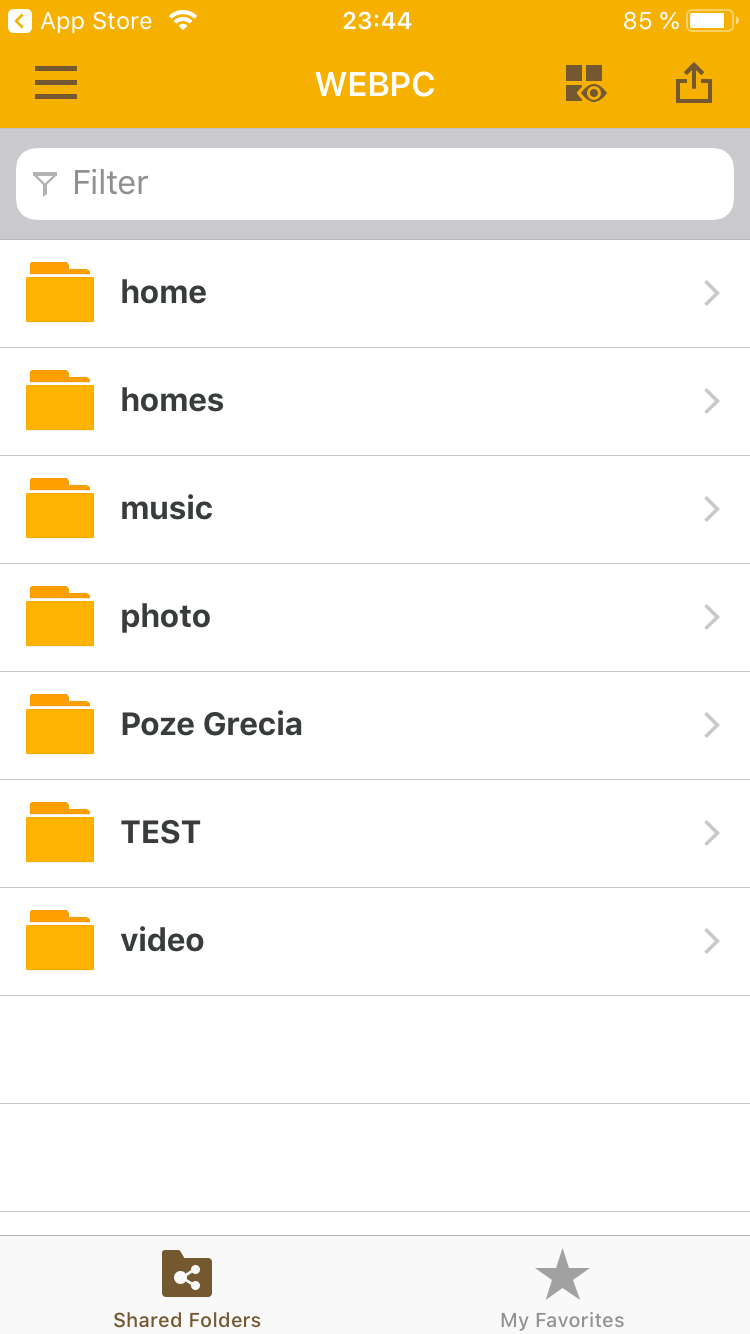The height and width of the screenshot is (1334, 750).
Task: Return to App Store via back arrow
Action: (x=80, y=21)
